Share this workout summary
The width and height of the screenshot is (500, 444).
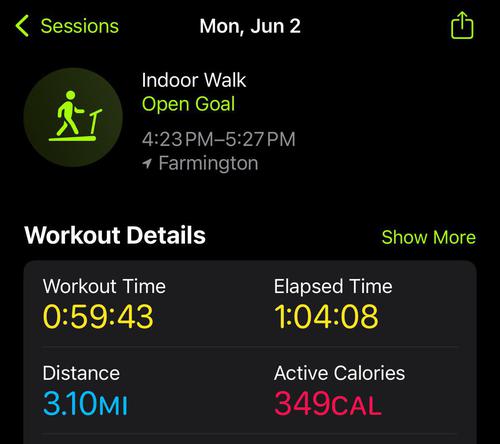point(462,25)
